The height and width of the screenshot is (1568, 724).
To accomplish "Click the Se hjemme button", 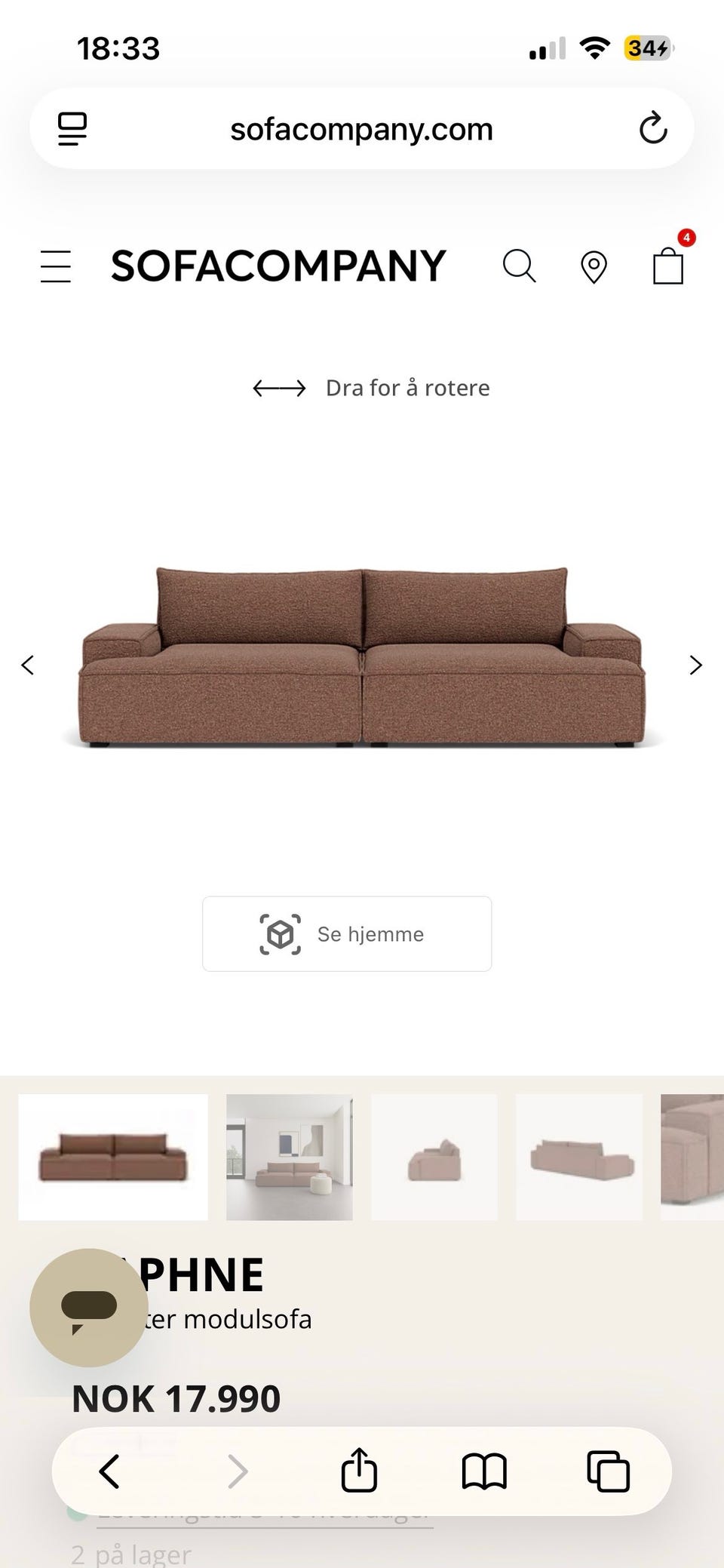I will coord(347,934).
